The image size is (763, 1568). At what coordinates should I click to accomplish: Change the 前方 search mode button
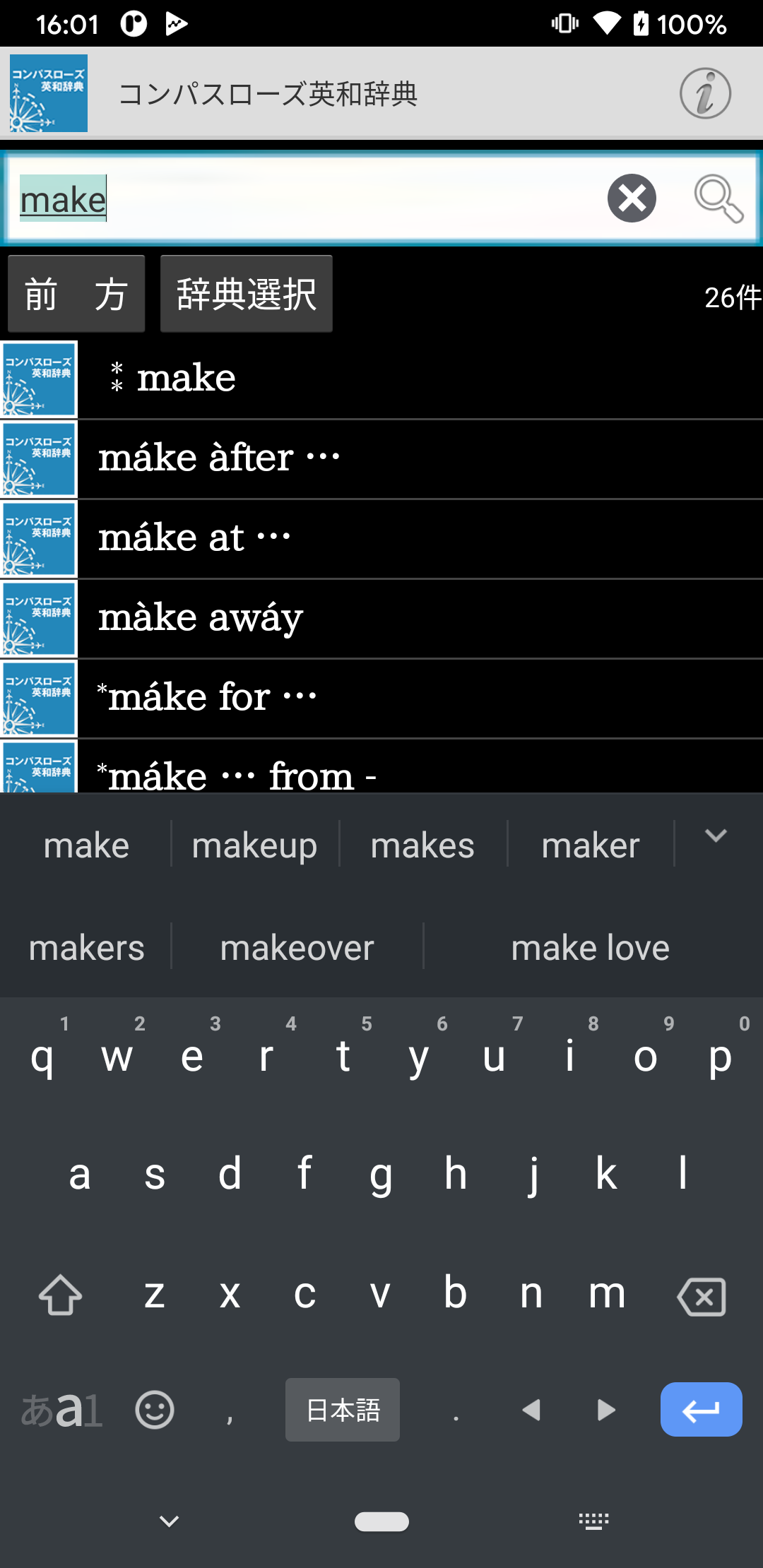click(76, 294)
